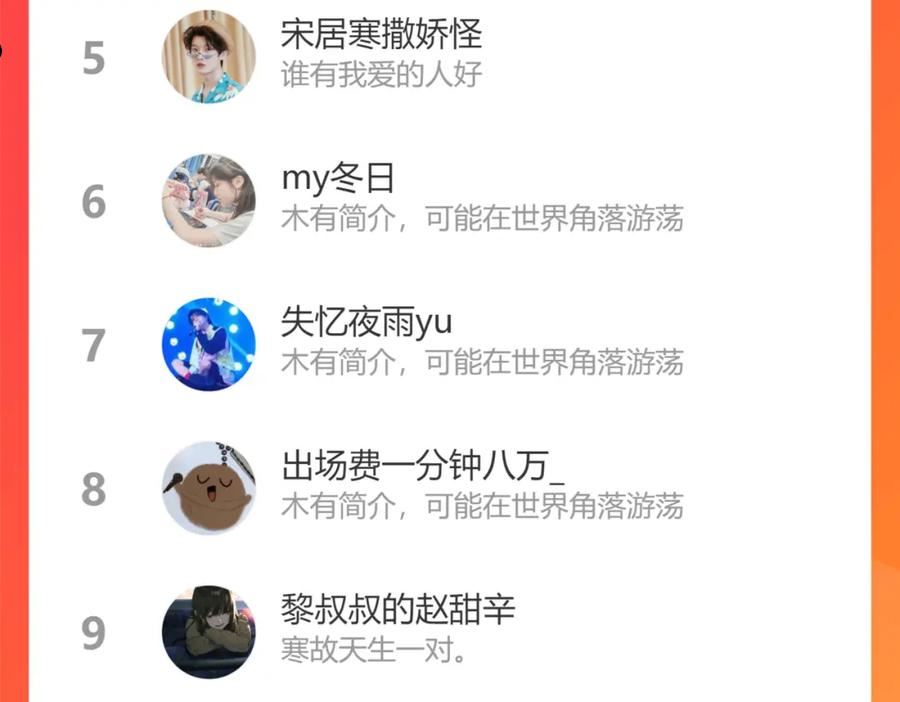Screen dimensions: 900x702
Task: View the user my冬日
Action: [338, 180]
